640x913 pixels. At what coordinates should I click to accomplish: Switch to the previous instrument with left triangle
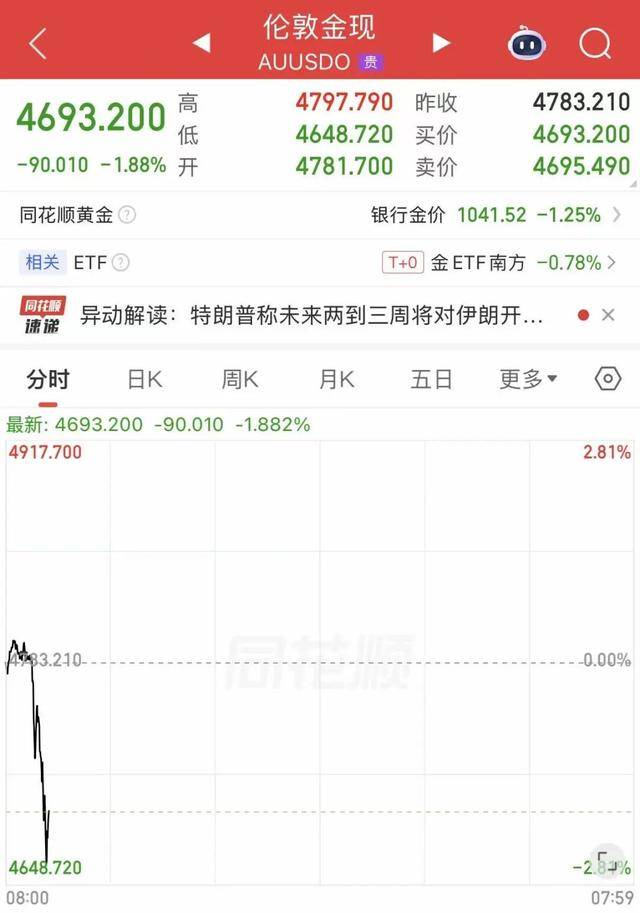click(x=201, y=42)
